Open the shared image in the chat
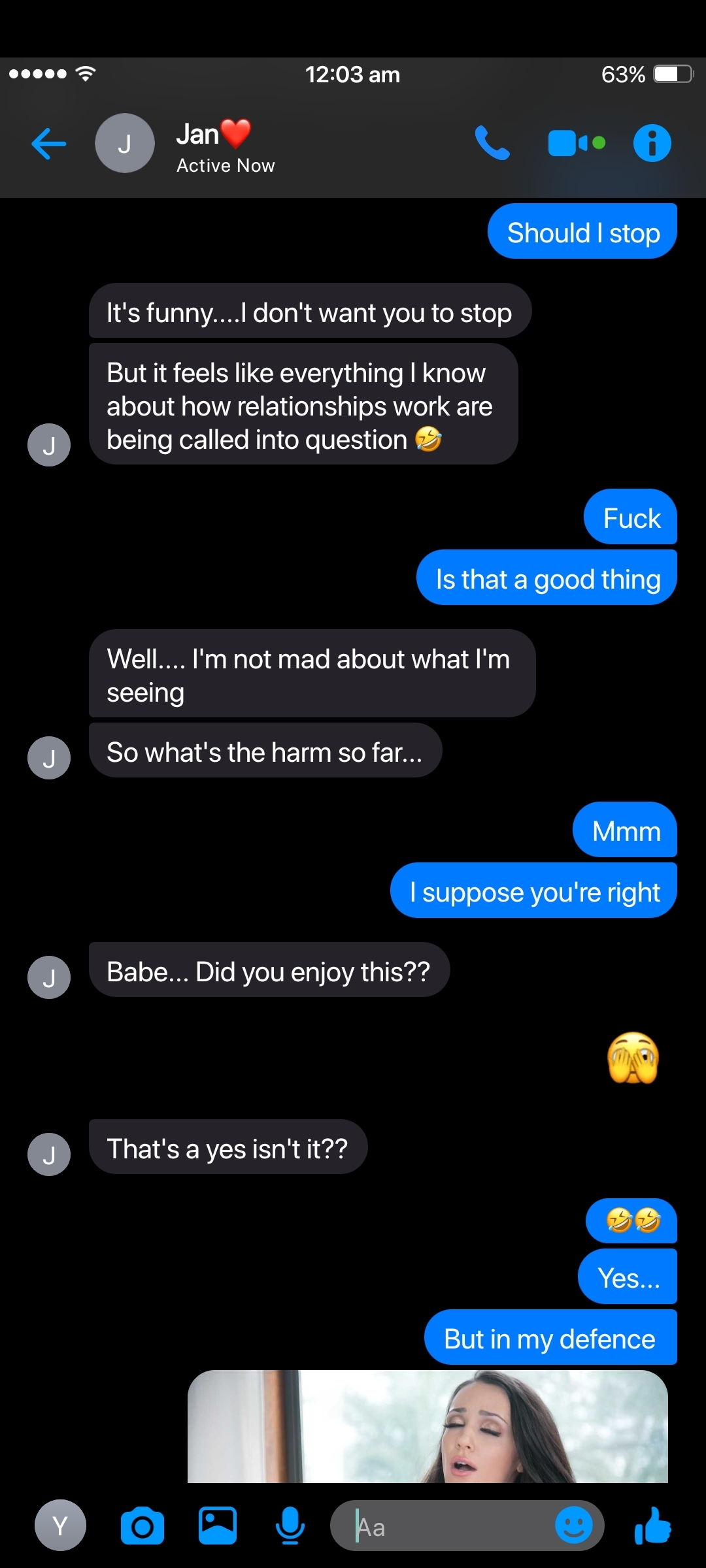This screenshot has height=1568, width=706. coord(428,1427)
